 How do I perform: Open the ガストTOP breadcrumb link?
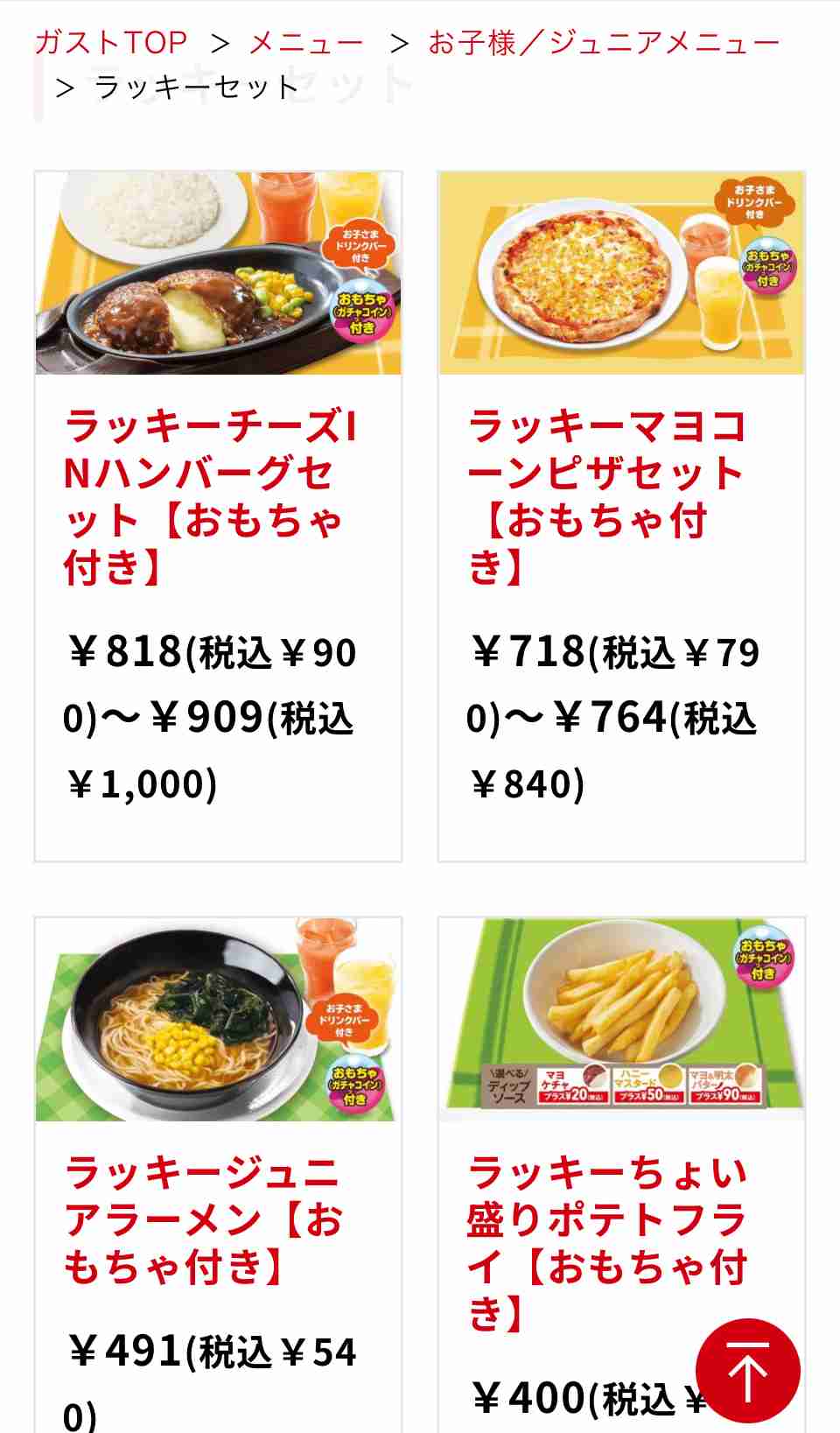point(111,42)
